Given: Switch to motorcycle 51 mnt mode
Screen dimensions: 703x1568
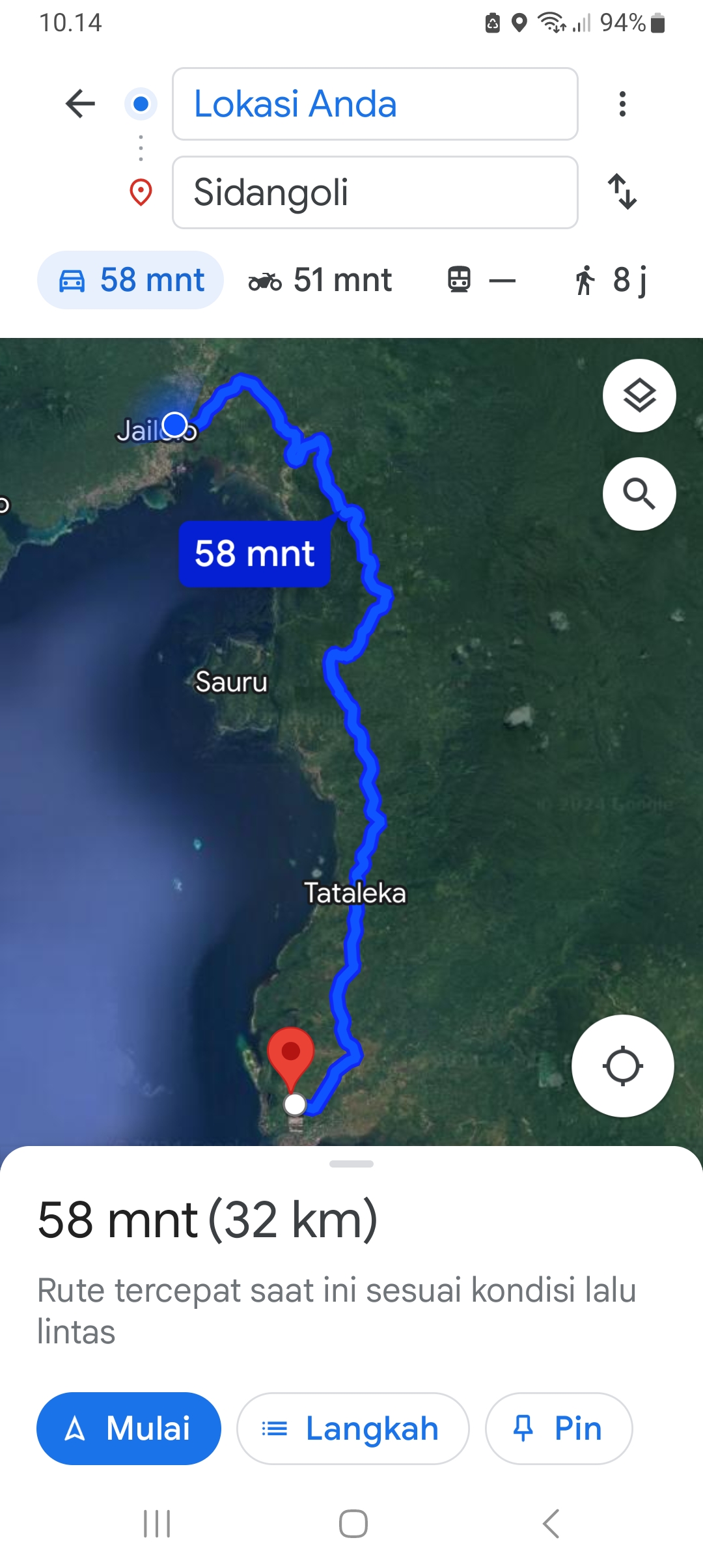Looking at the screenshot, I should click(x=320, y=280).
